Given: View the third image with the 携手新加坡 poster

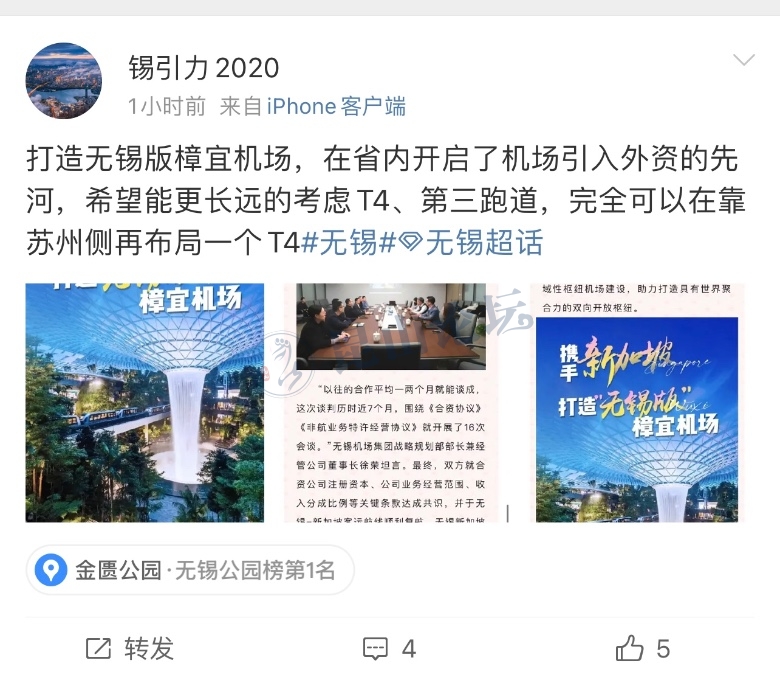Looking at the screenshot, I should pos(636,402).
